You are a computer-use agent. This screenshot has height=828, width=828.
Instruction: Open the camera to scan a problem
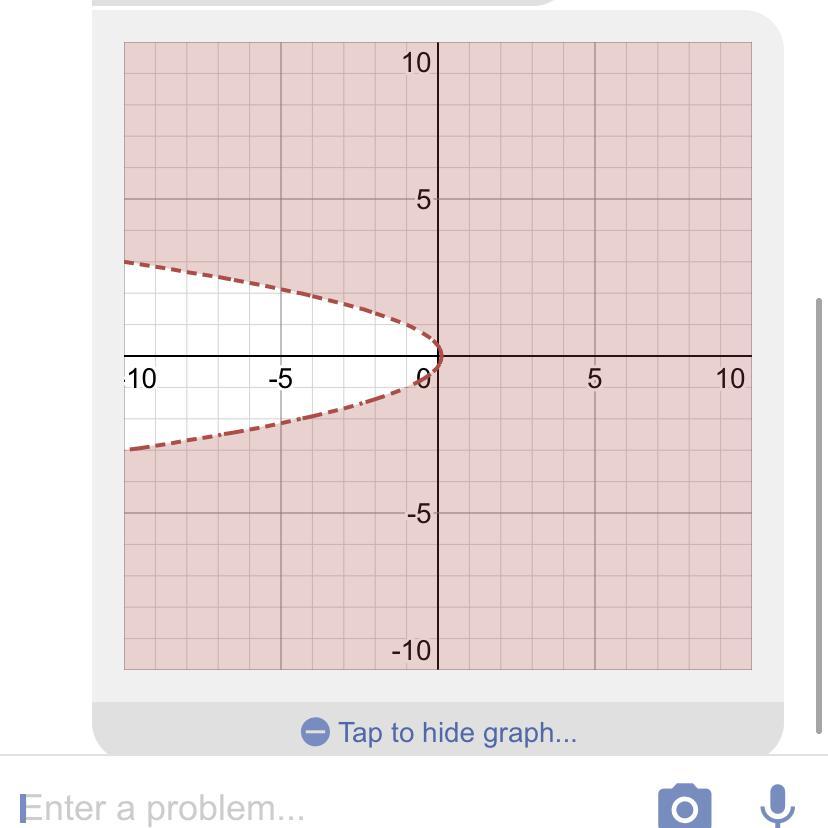coord(684,806)
